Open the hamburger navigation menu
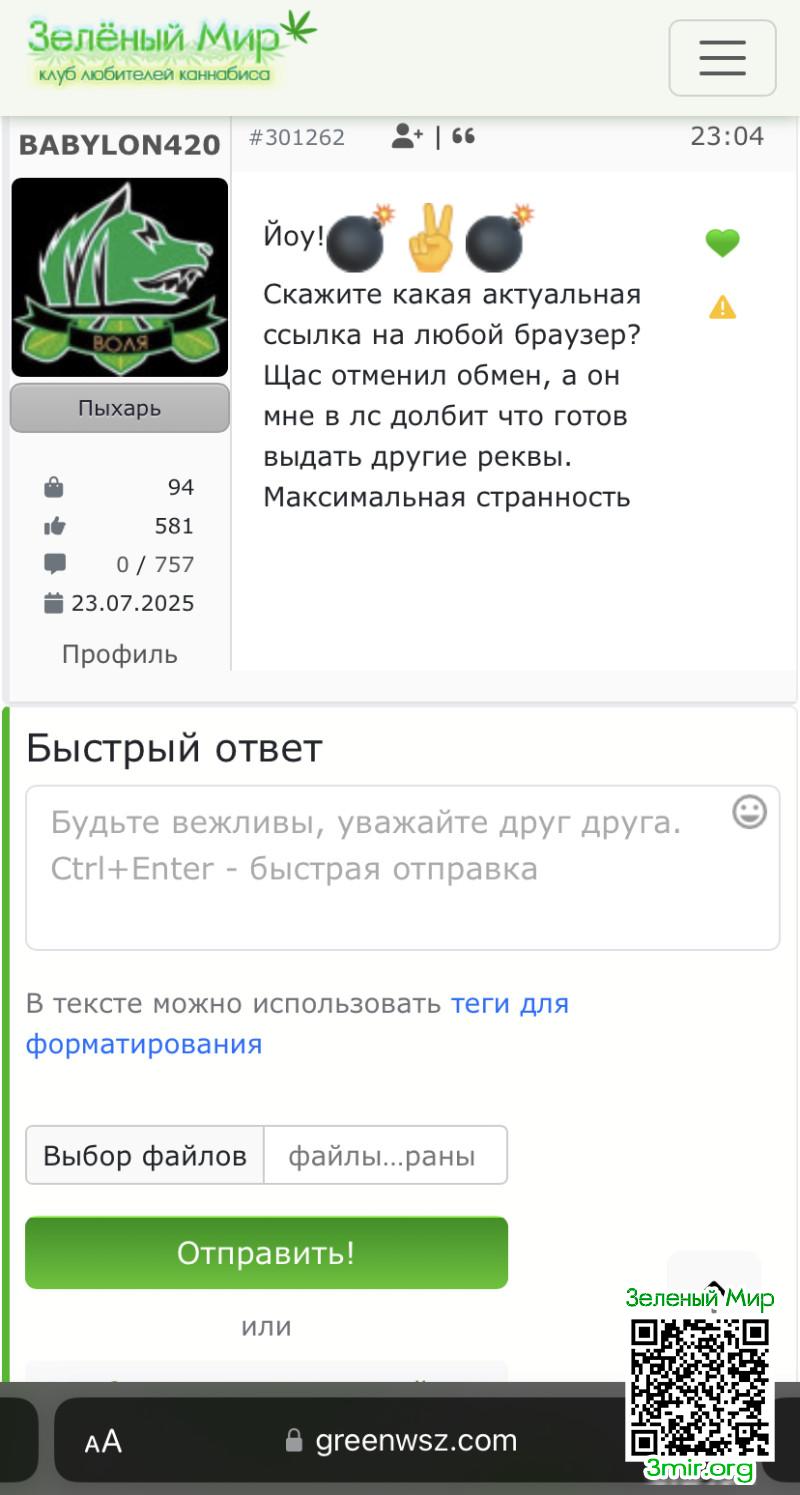Image resolution: width=800 pixels, height=1495 pixels. click(x=722, y=58)
